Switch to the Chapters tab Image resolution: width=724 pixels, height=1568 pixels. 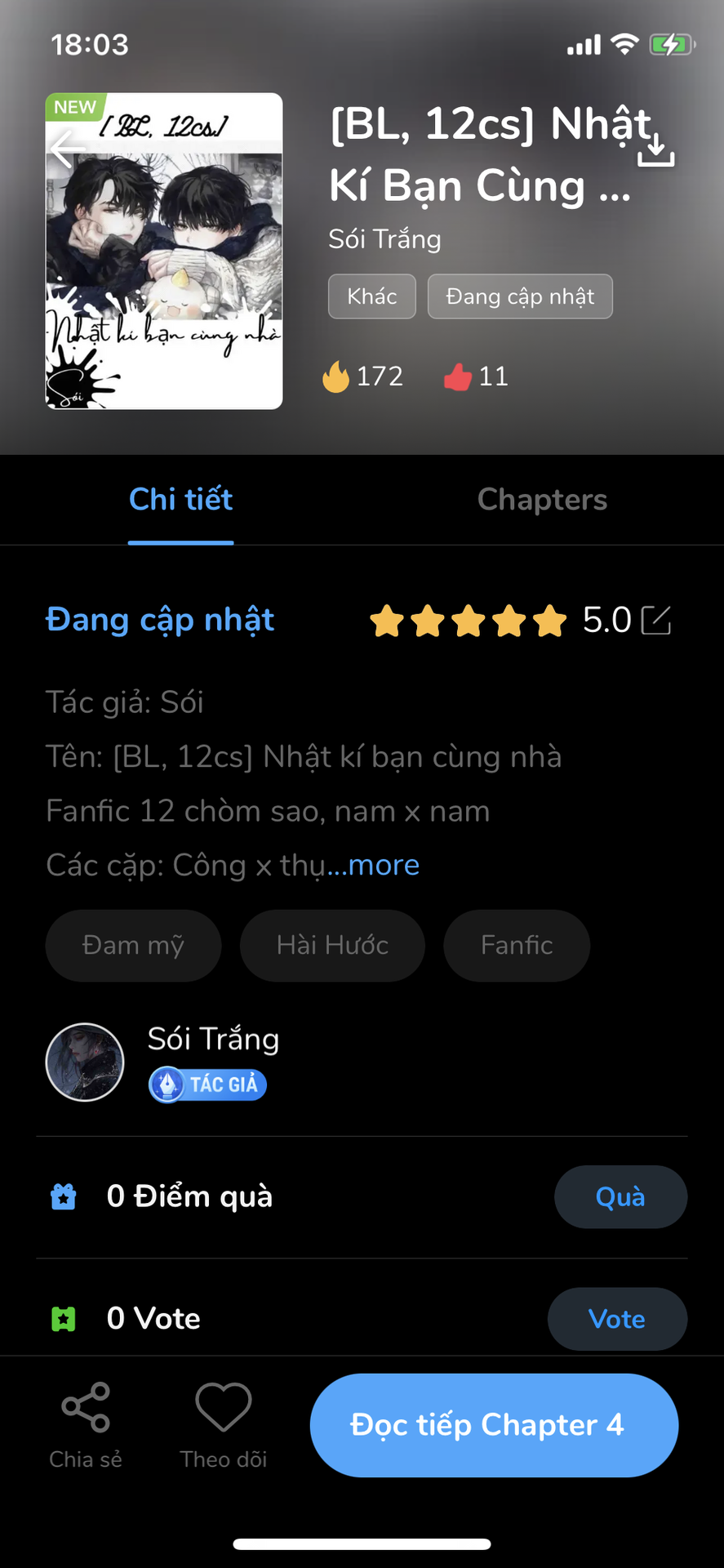point(542,500)
